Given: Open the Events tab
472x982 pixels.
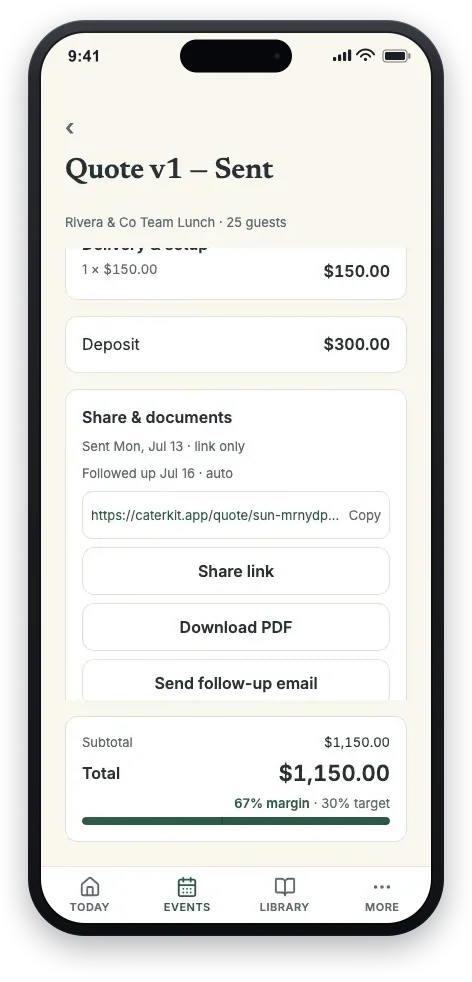Looking at the screenshot, I should [187, 895].
